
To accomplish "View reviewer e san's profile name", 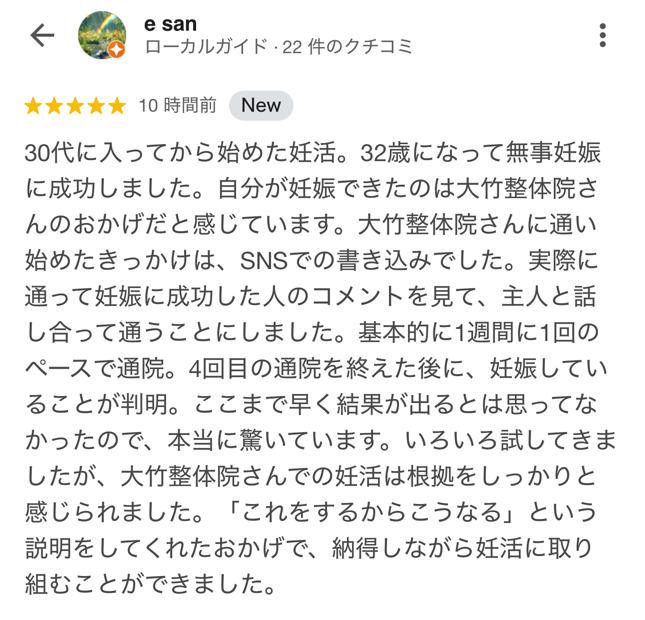I will [171, 21].
